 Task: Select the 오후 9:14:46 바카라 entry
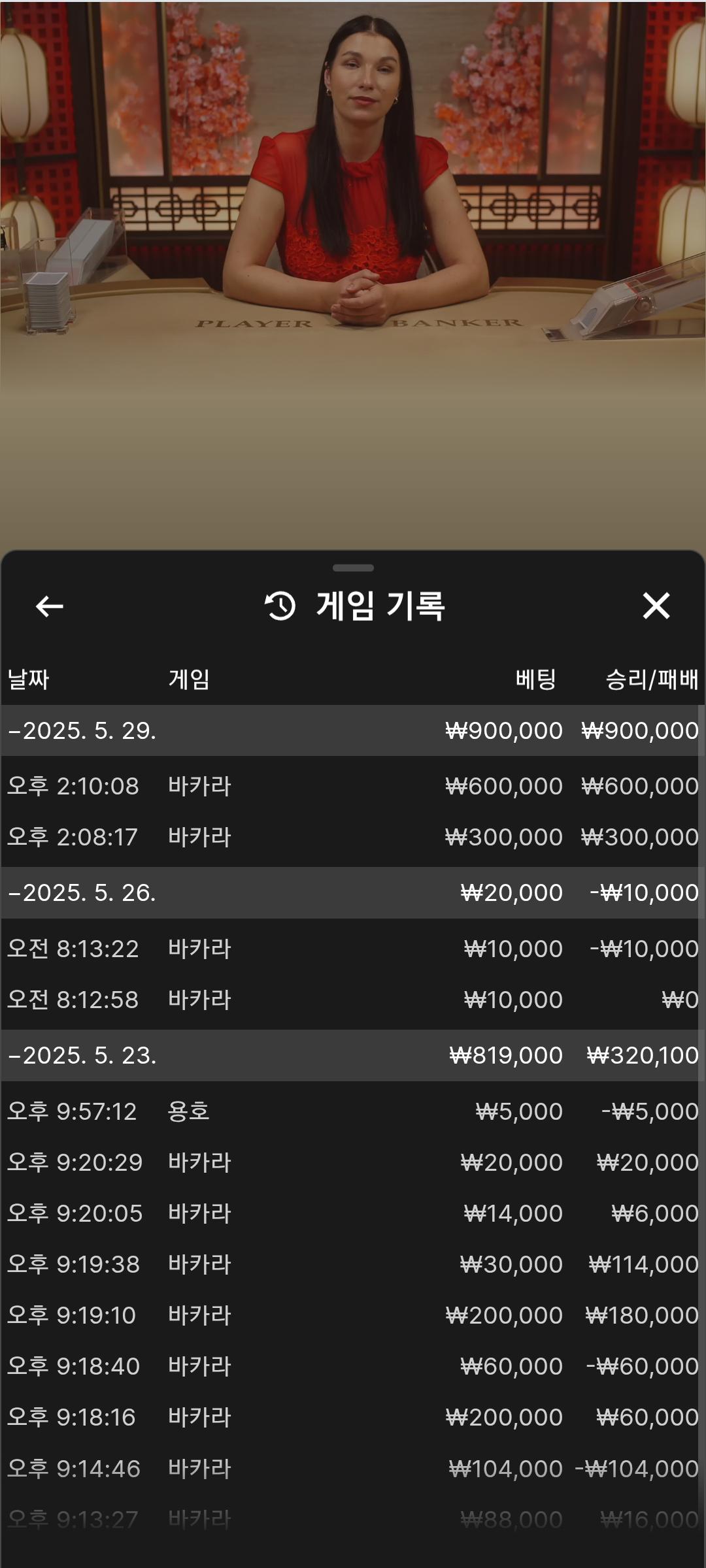click(353, 1469)
